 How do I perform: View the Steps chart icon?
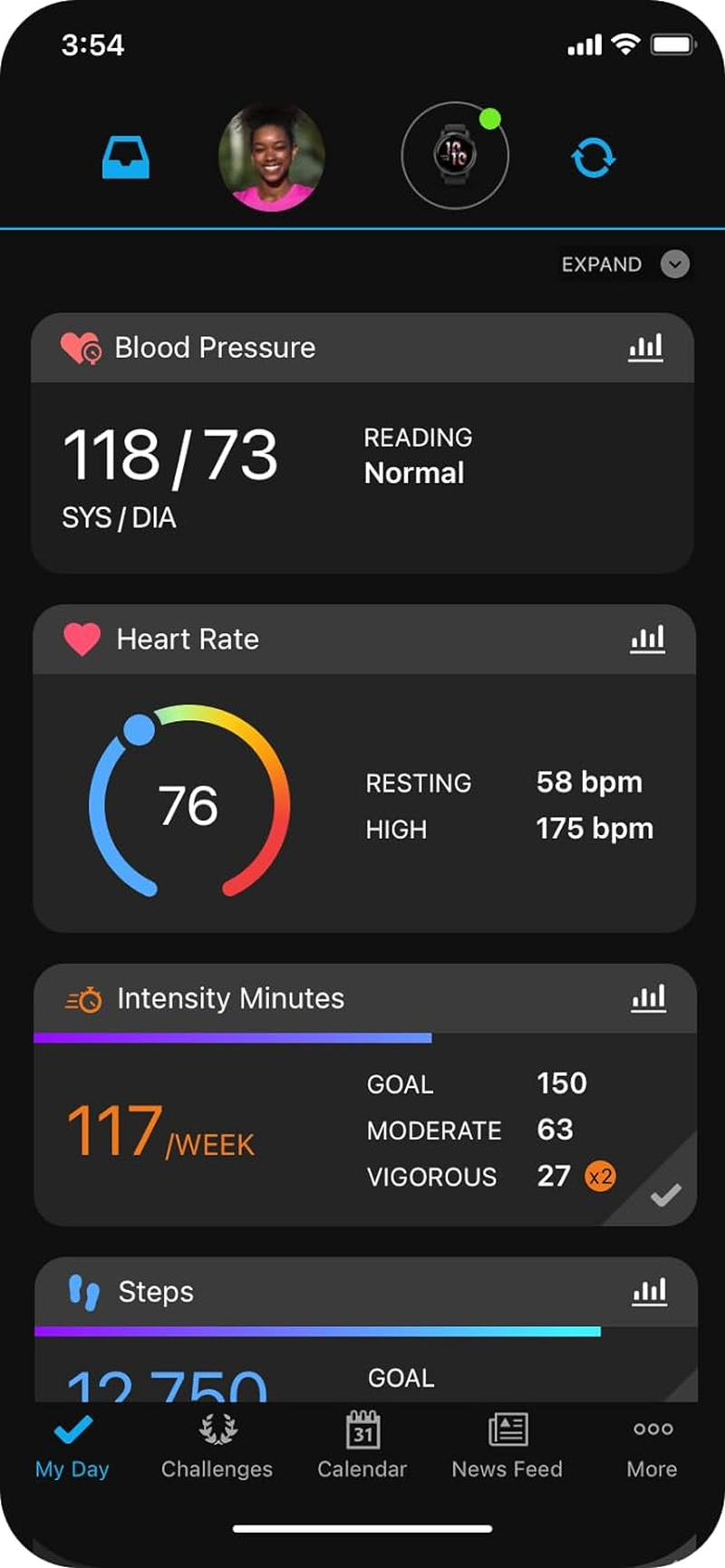click(650, 1292)
